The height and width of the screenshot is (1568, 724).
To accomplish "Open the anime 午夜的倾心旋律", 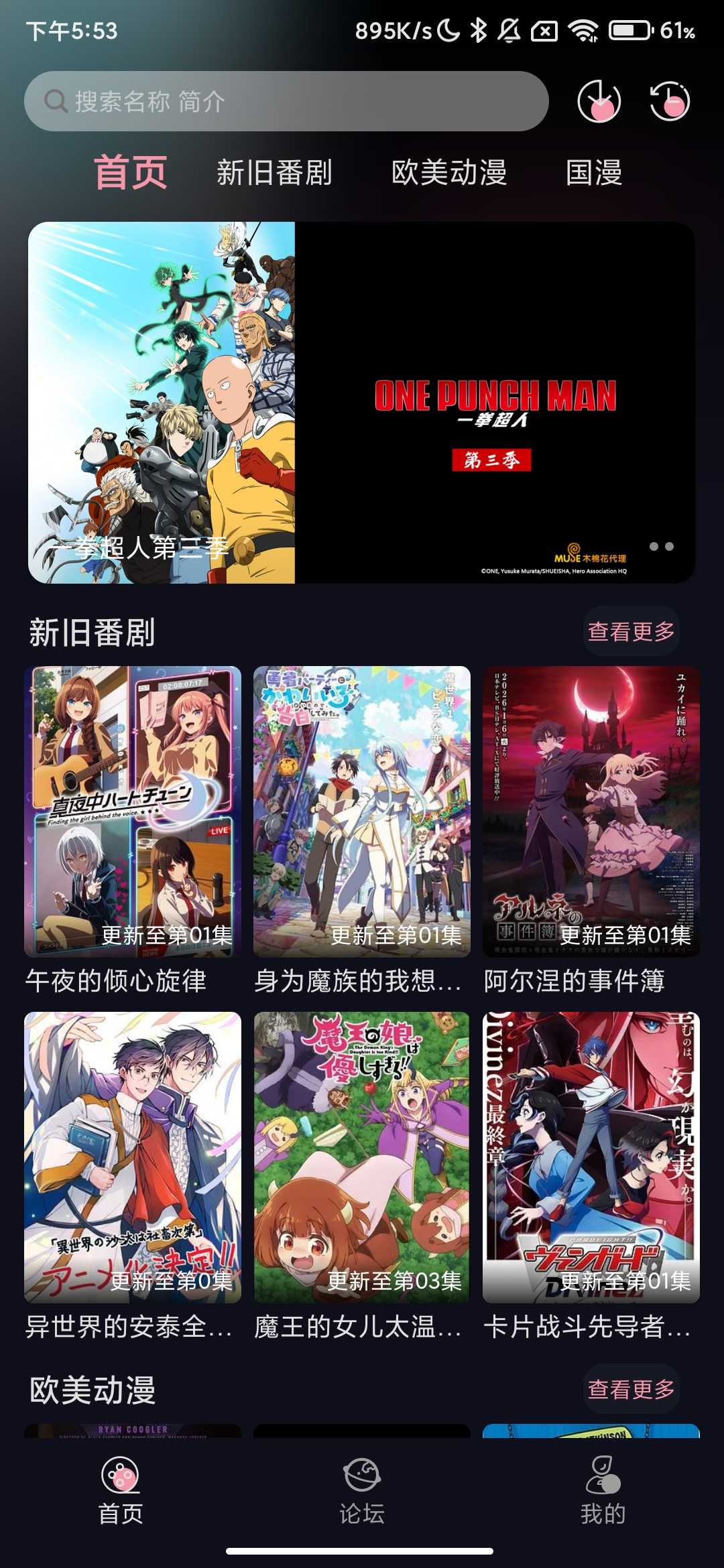I will coord(133,812).
